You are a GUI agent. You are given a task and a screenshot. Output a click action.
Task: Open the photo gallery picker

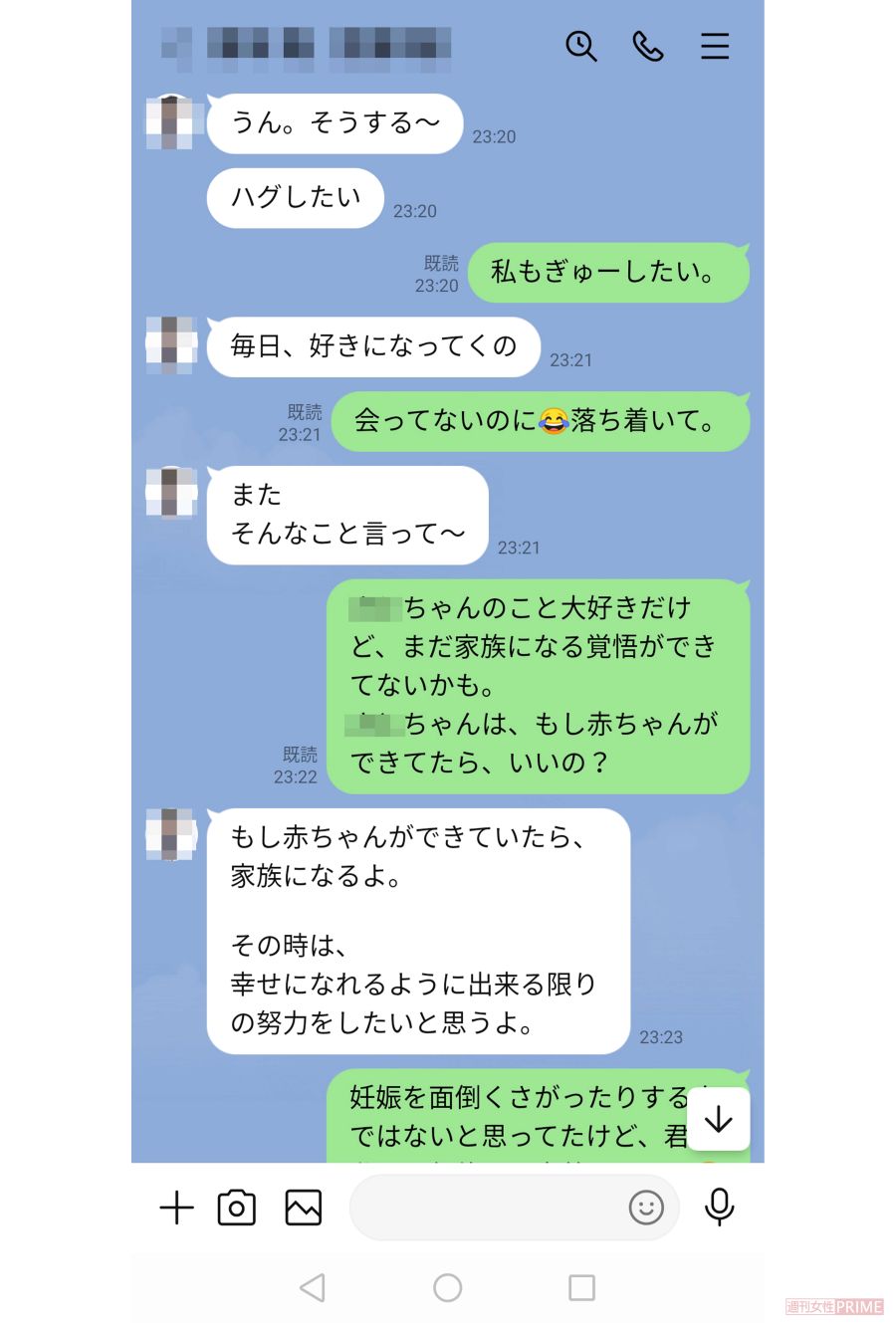click(304, 1208)
